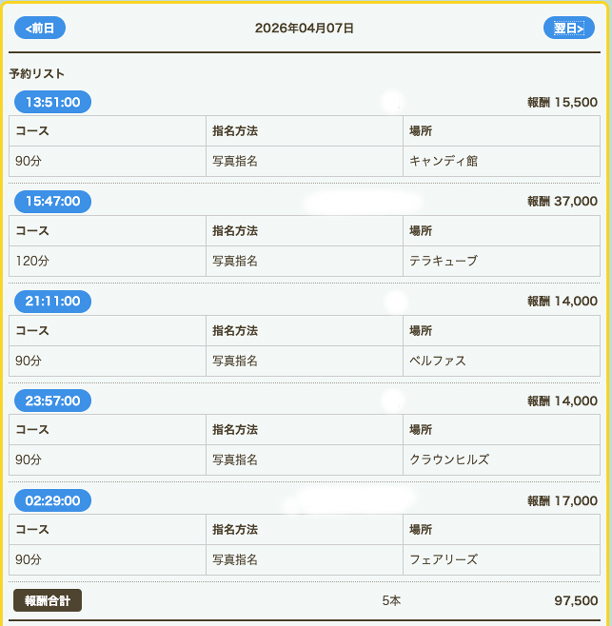The image size is (612, 626).
Task: Open the 21:11:00 reservation
Action: click(x=53, y=301)
